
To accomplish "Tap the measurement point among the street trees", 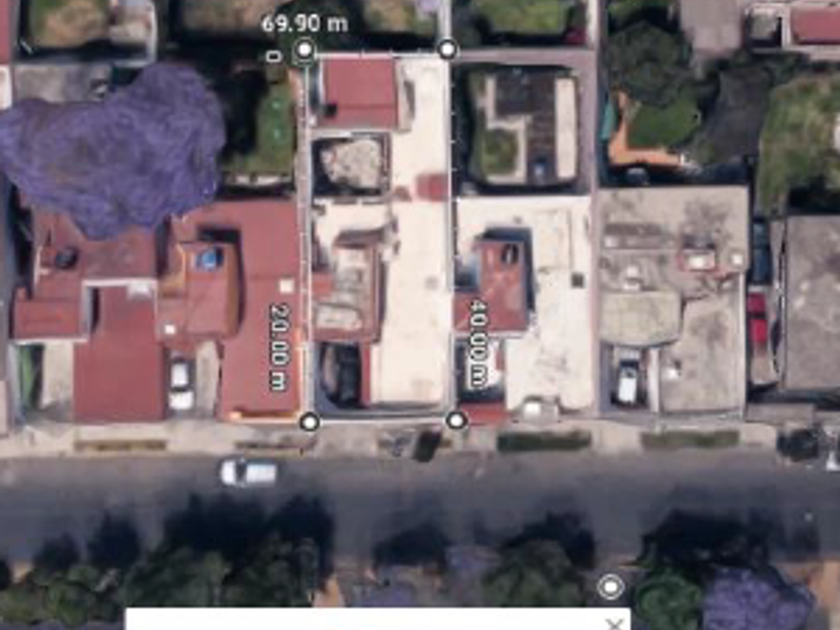I will click(610, 587).
